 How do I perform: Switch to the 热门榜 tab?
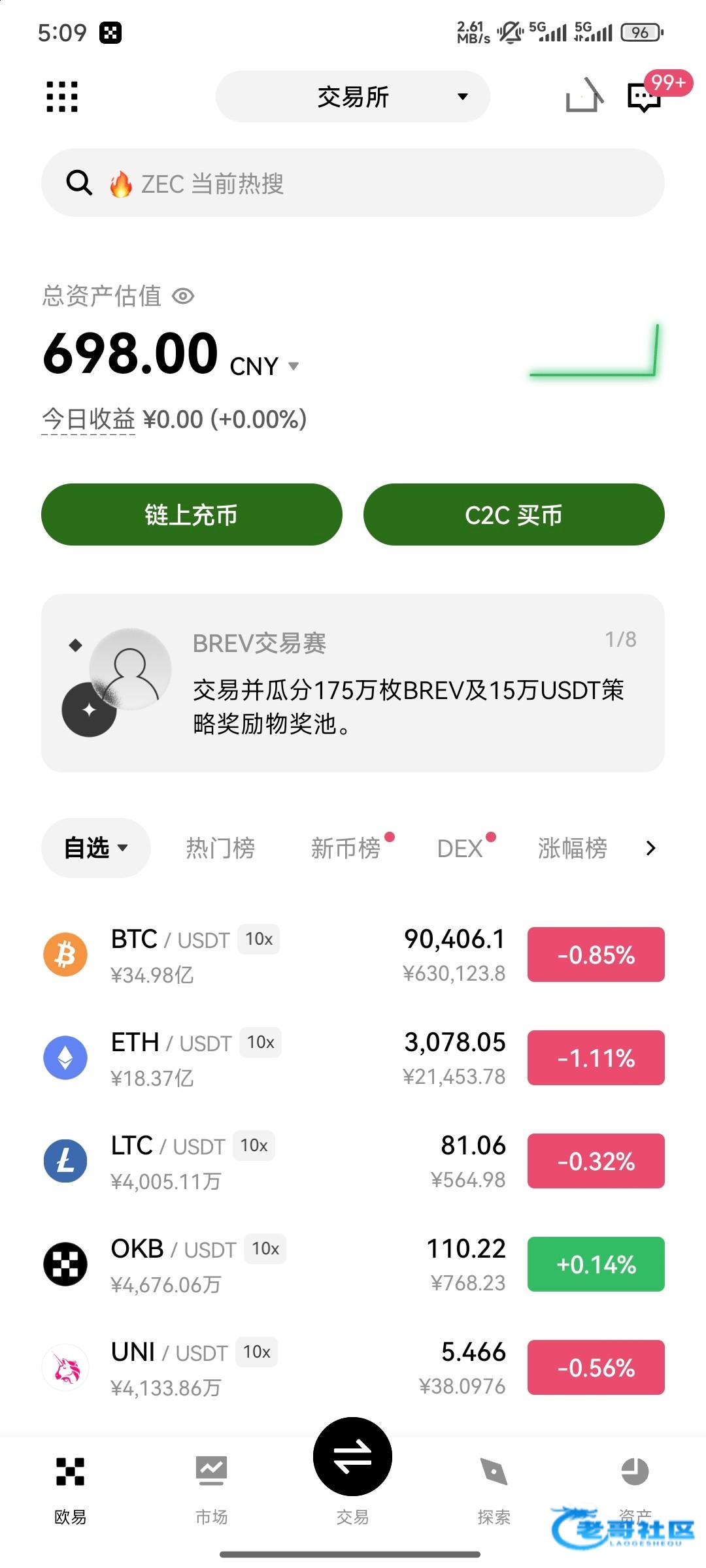pos(220,848)
